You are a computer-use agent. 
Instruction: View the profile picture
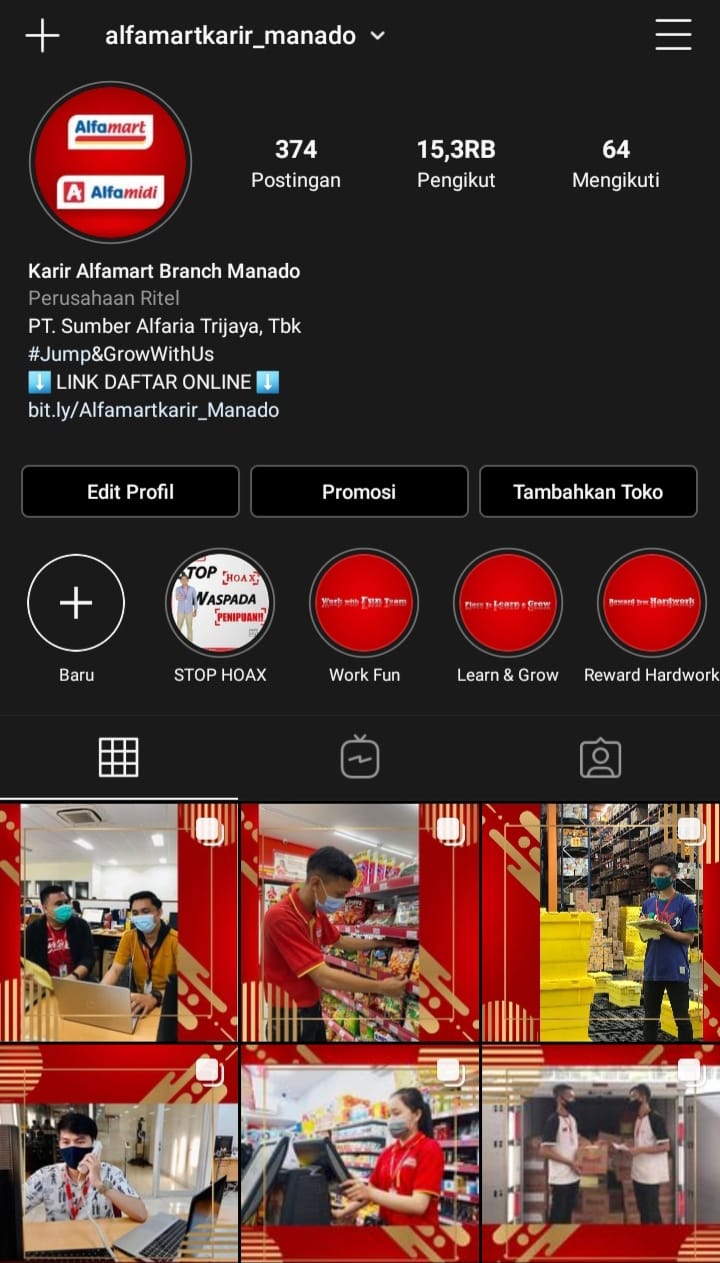pos(110,162)
